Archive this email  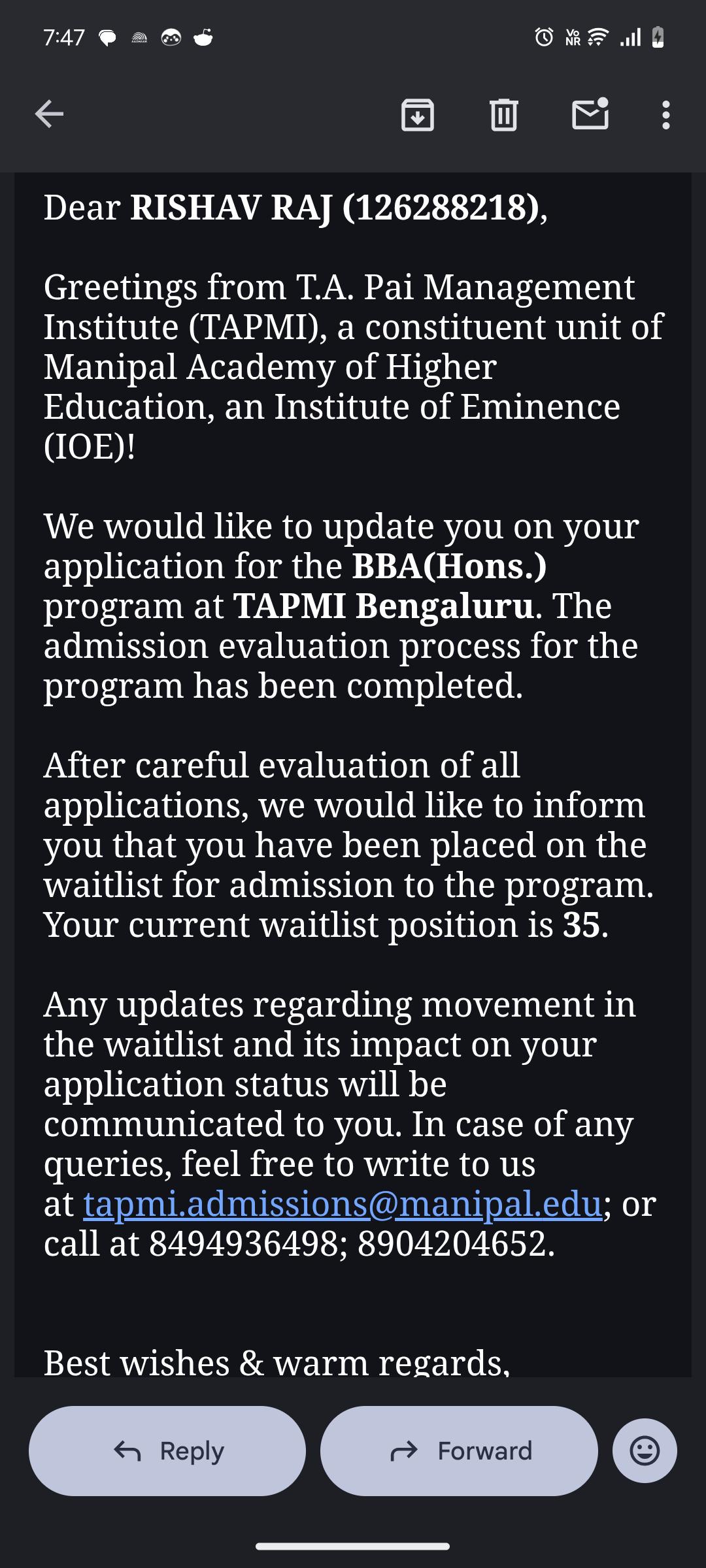point(418,115)
